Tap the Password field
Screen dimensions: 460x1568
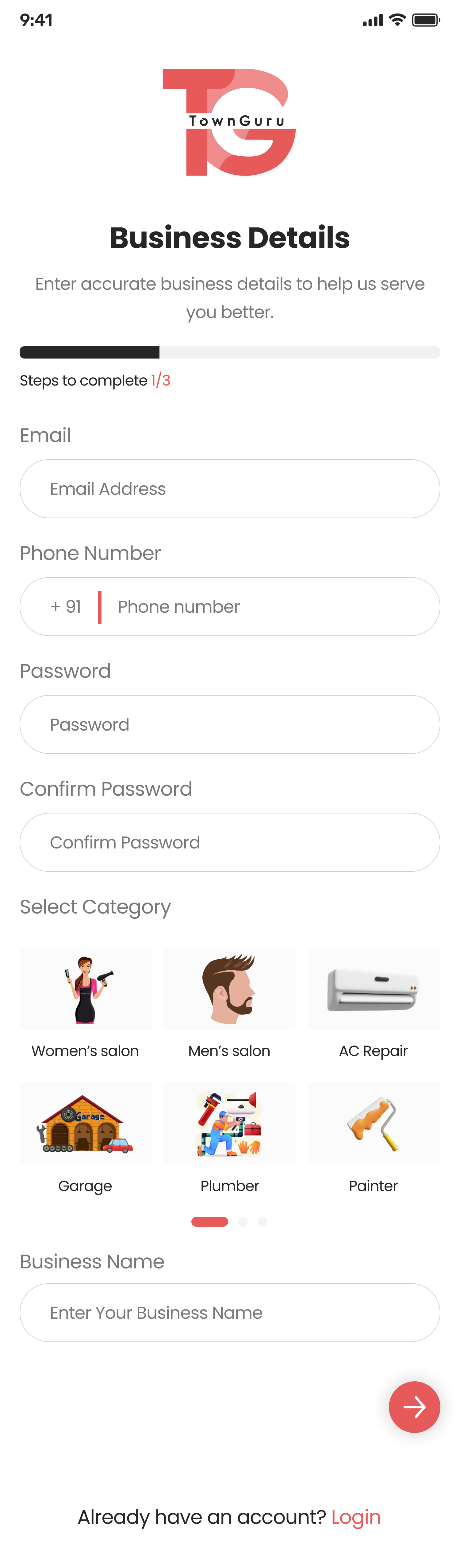tap(229, 724)
